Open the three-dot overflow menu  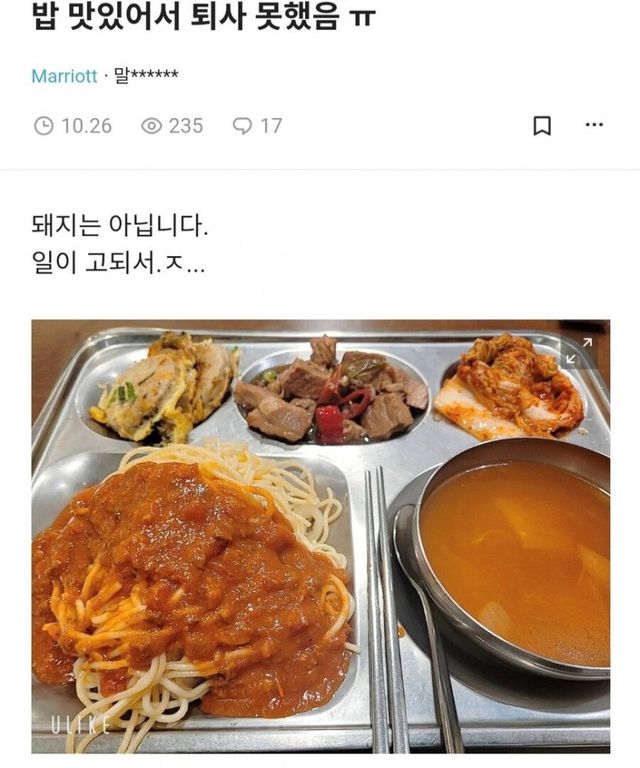tap(594, 125)
